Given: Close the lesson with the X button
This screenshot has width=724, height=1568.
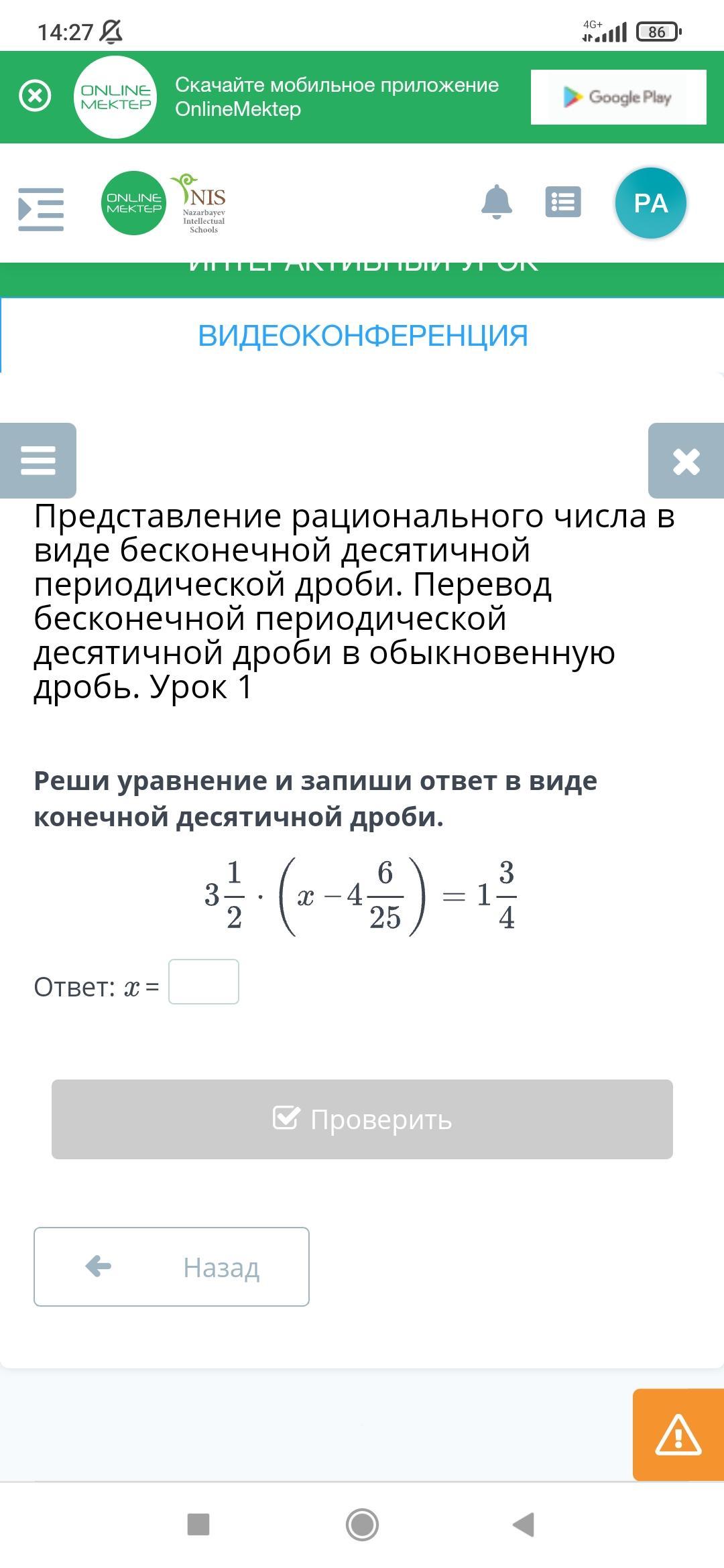Looking at the screenshot, I should pos(686,460).
